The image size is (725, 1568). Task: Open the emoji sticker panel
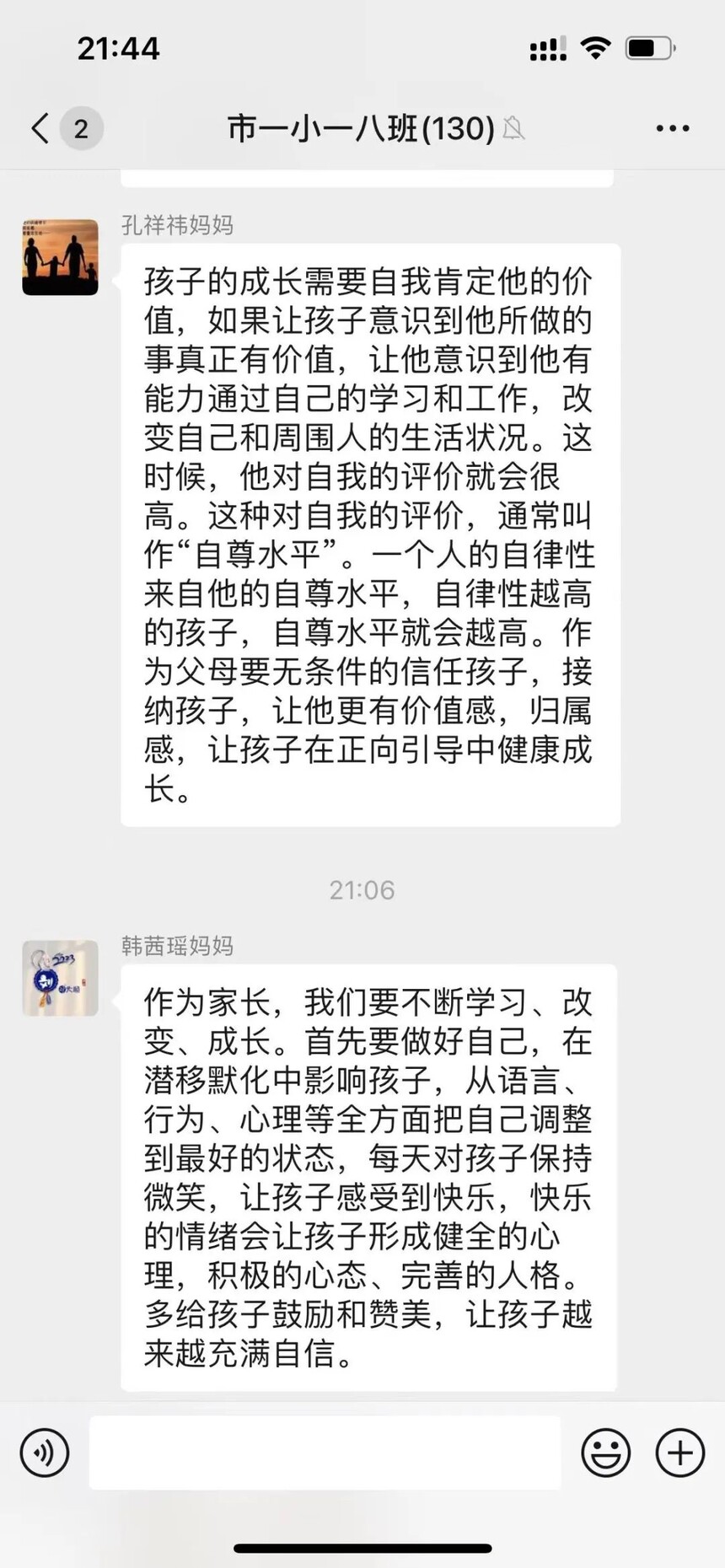coord(605,1452)
